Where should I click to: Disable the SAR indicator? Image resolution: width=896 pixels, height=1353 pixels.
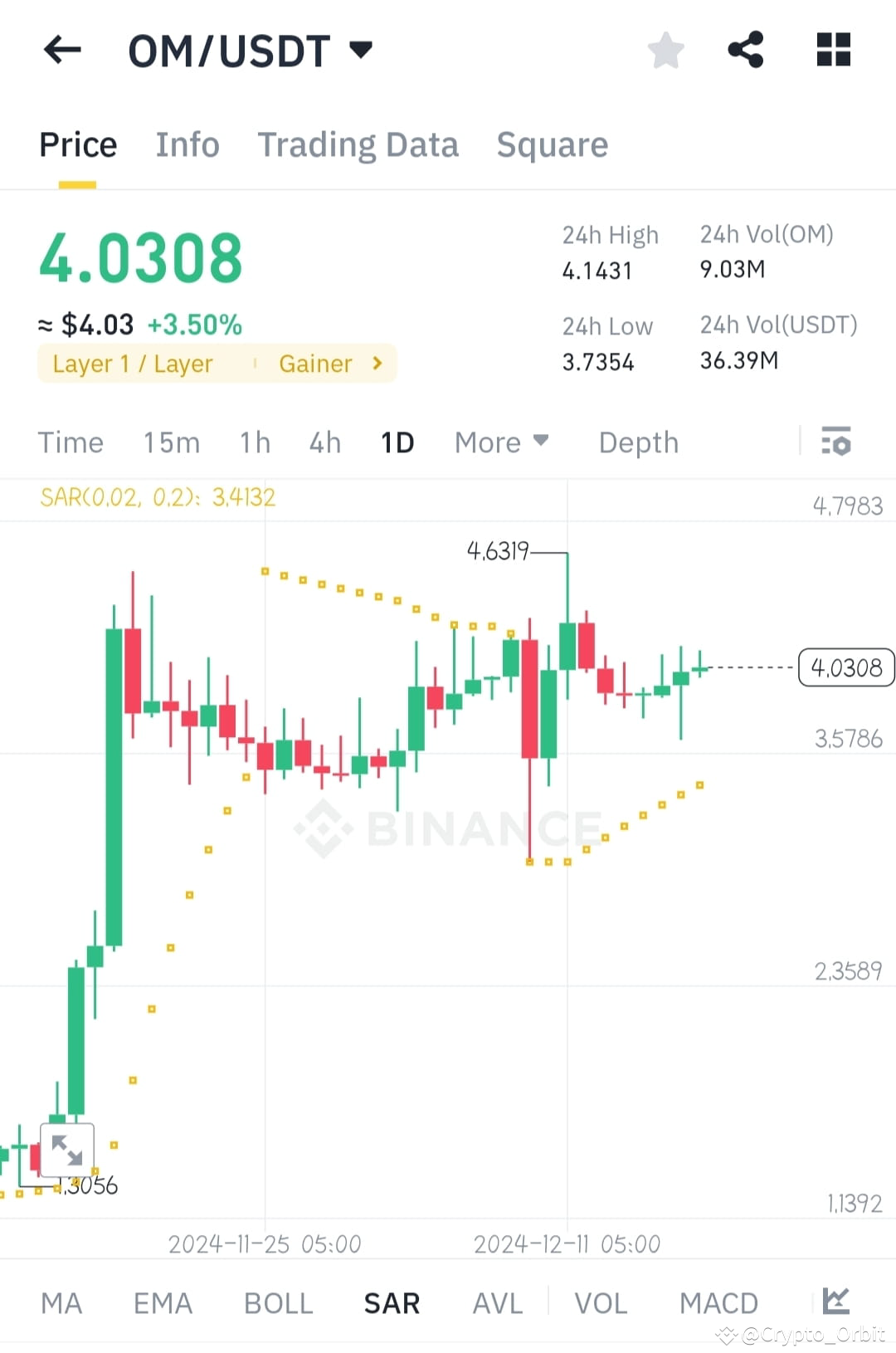[390, 1303]
